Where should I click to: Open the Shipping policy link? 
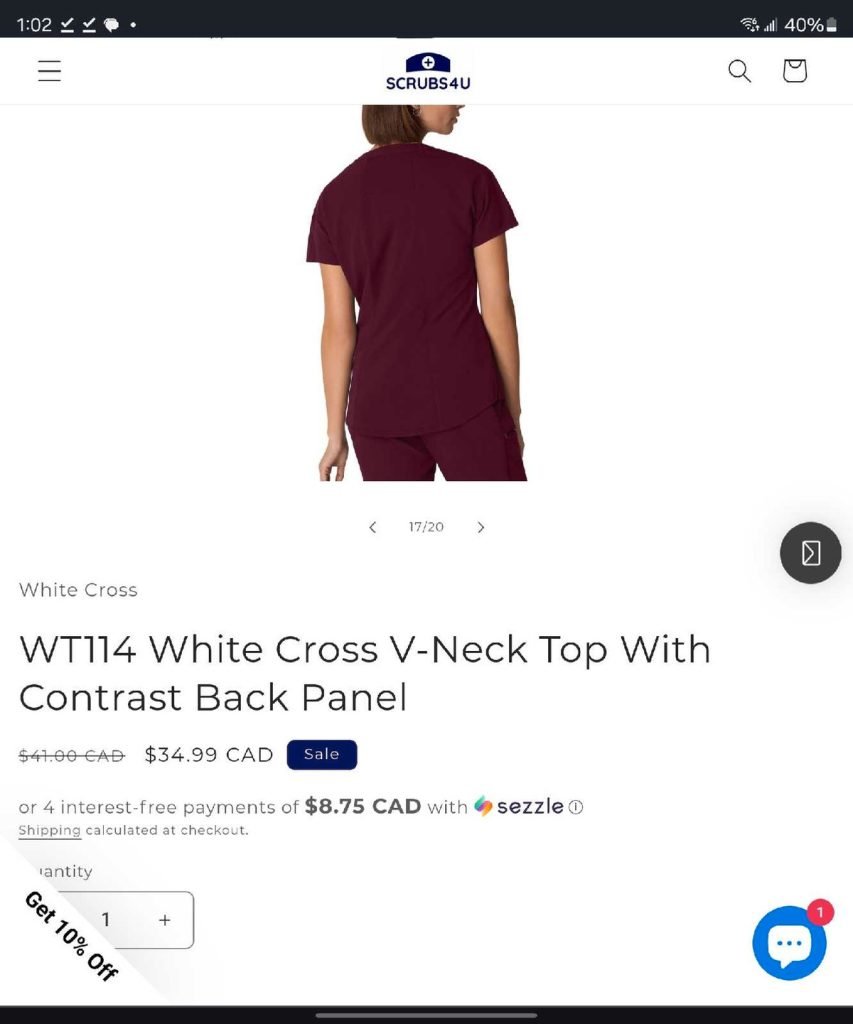tap(49, 831)
